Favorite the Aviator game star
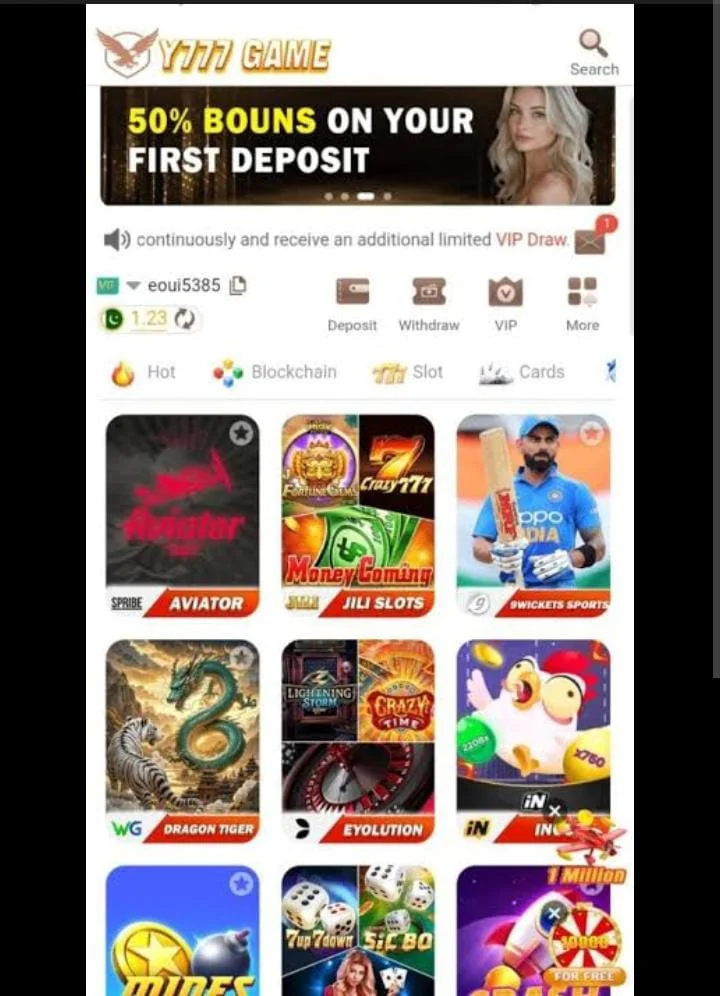Viewport: 720px width, 996px height. (241, 433)
